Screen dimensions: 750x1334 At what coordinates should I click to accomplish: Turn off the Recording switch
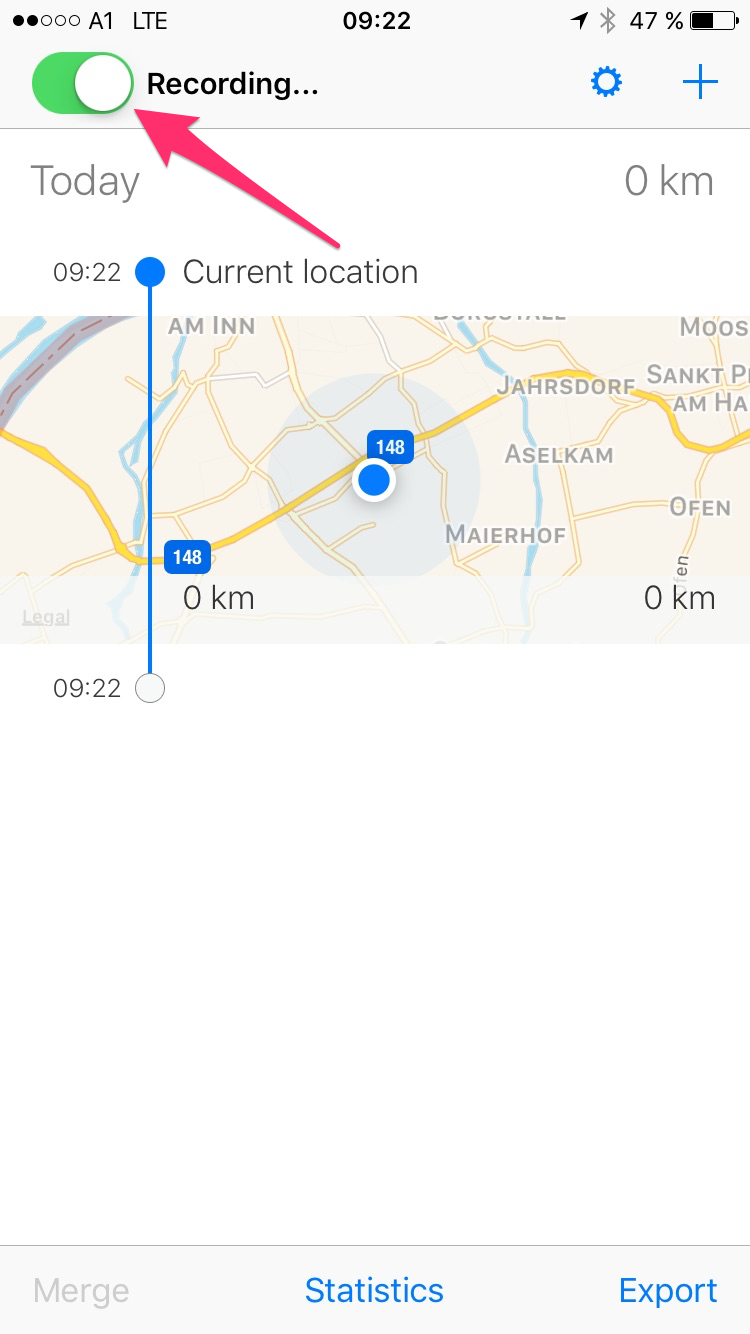83,83
